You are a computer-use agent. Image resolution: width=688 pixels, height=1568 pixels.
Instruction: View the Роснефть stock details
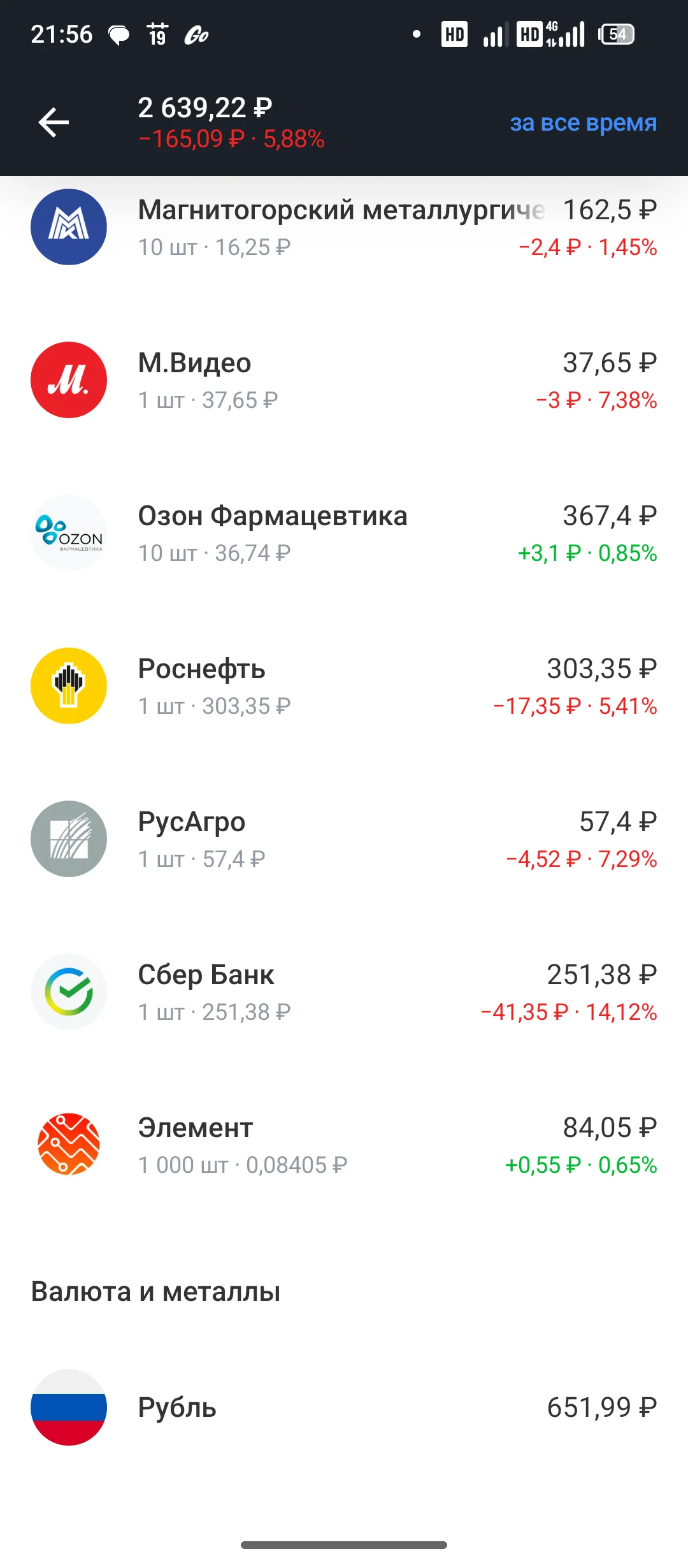344,686
